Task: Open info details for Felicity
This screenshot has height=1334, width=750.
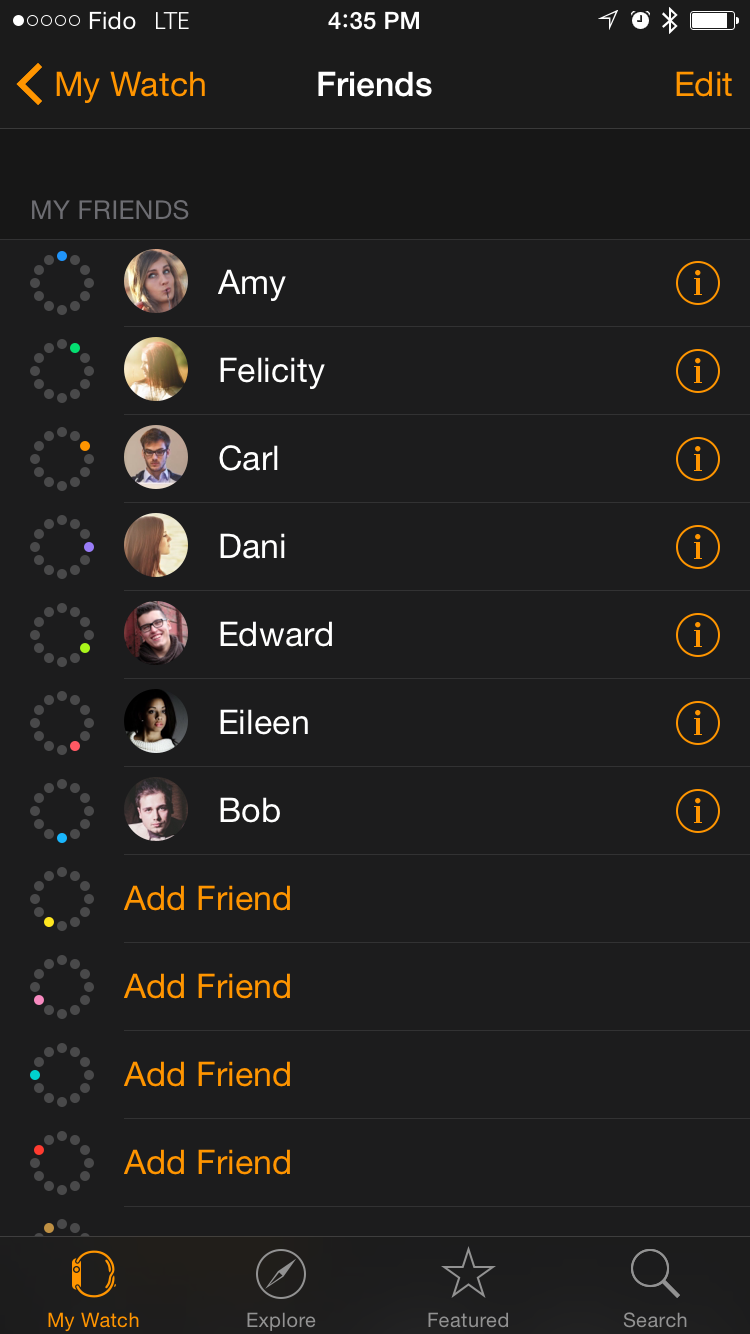Action: pos(698,372)
